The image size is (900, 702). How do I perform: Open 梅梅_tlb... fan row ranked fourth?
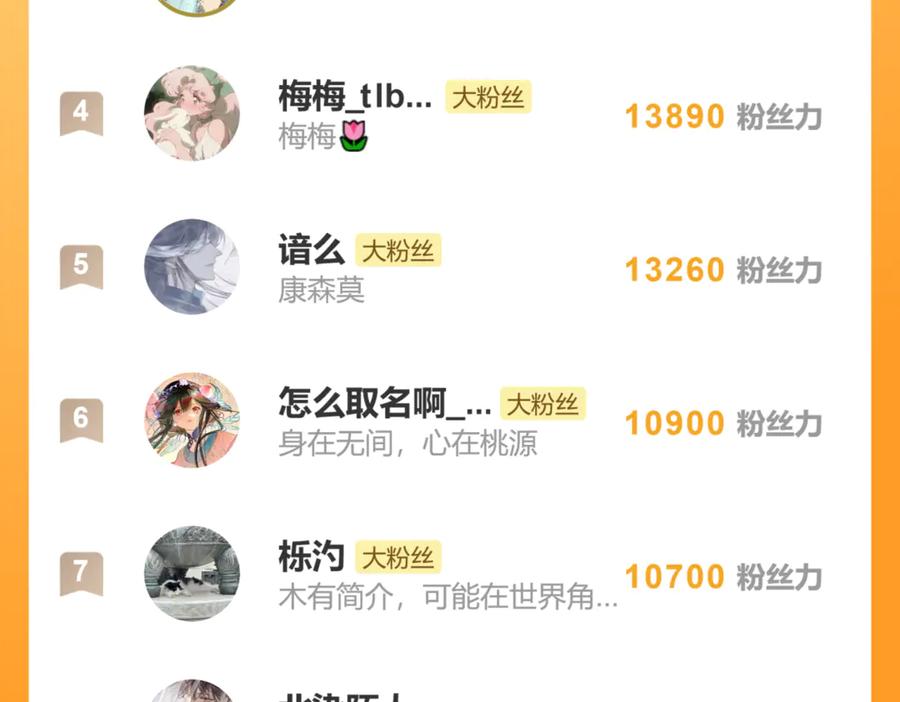(449, 113)
